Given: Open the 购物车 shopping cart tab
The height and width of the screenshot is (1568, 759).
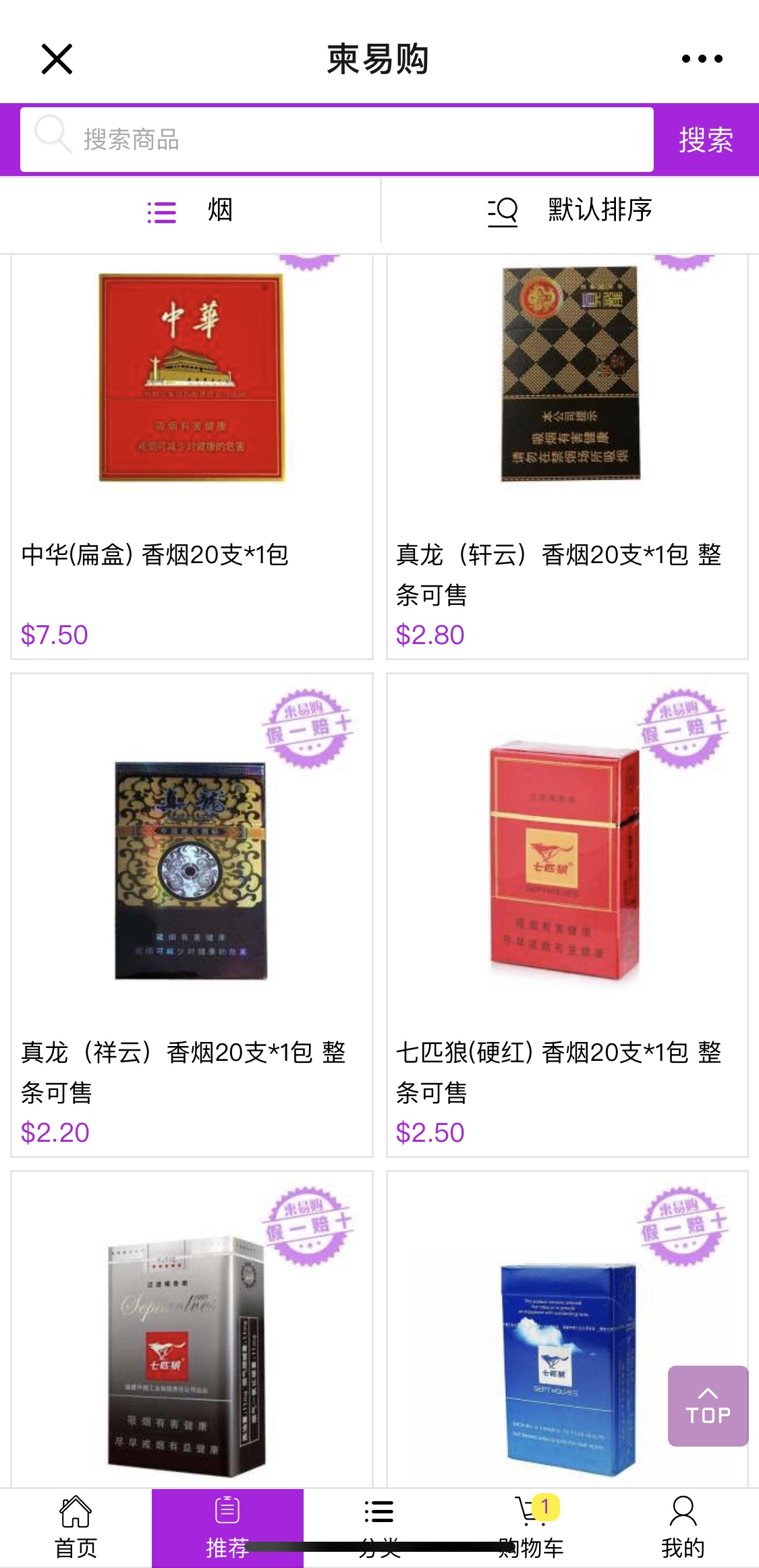Looking at the screenshot, I should (531, 1528).
